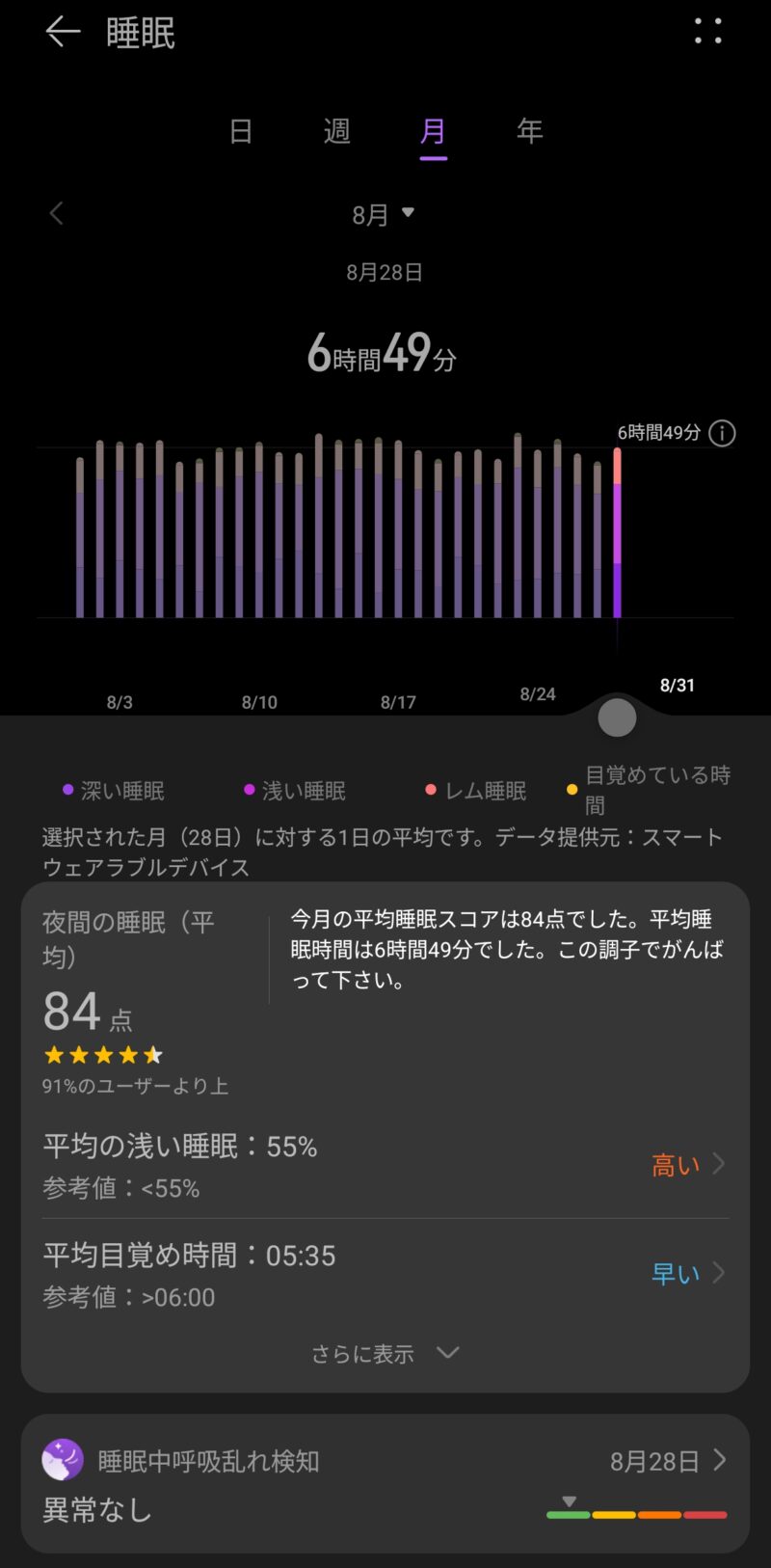771x1568 pixels.
Task: Open the 8月 month dropdown
Action: [x=383, y=214]
